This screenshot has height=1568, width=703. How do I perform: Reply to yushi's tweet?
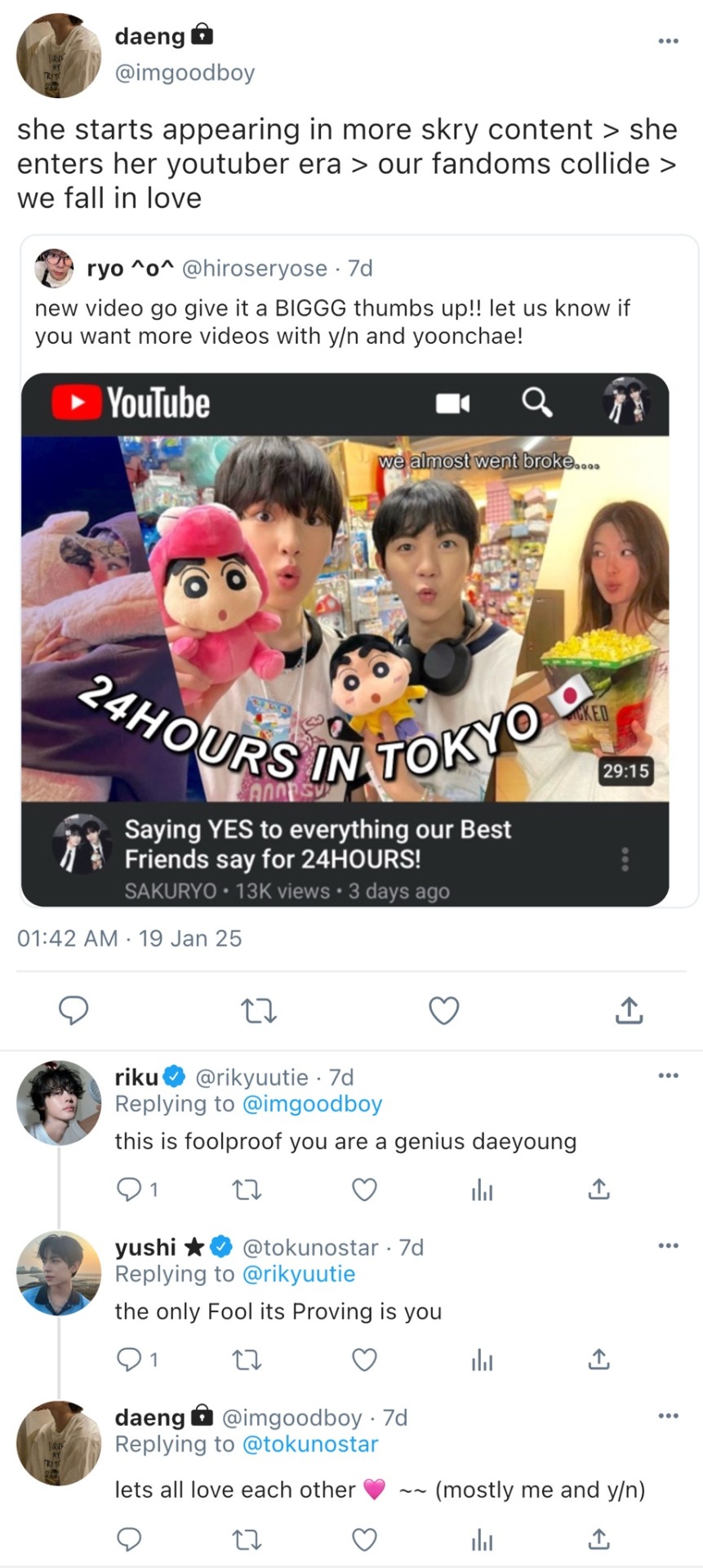(130, 1359)
